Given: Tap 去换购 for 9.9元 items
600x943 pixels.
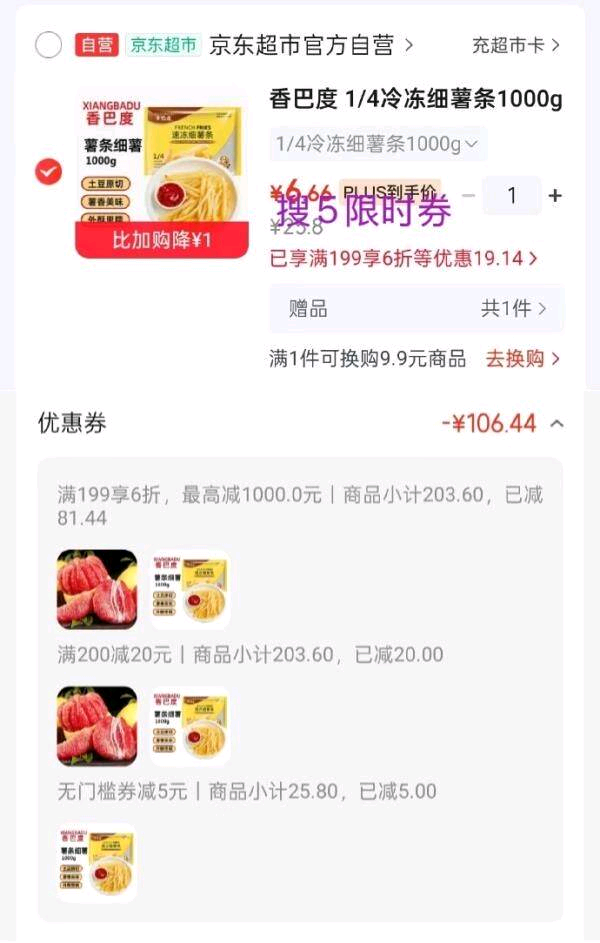Looking at the screenshot, I should tap(522, 359).
